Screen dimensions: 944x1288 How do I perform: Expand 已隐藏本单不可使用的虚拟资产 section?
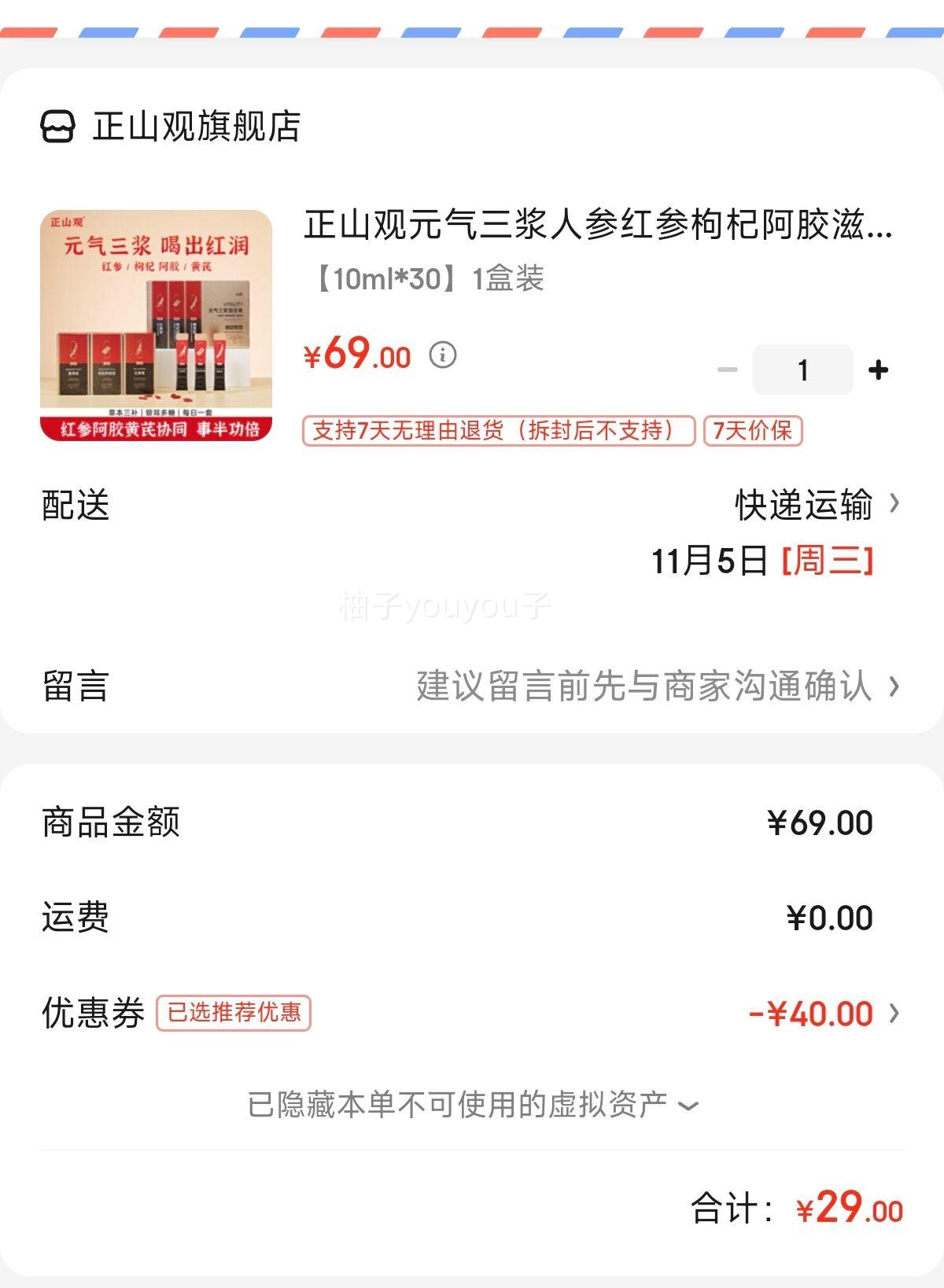(472, 1104)
